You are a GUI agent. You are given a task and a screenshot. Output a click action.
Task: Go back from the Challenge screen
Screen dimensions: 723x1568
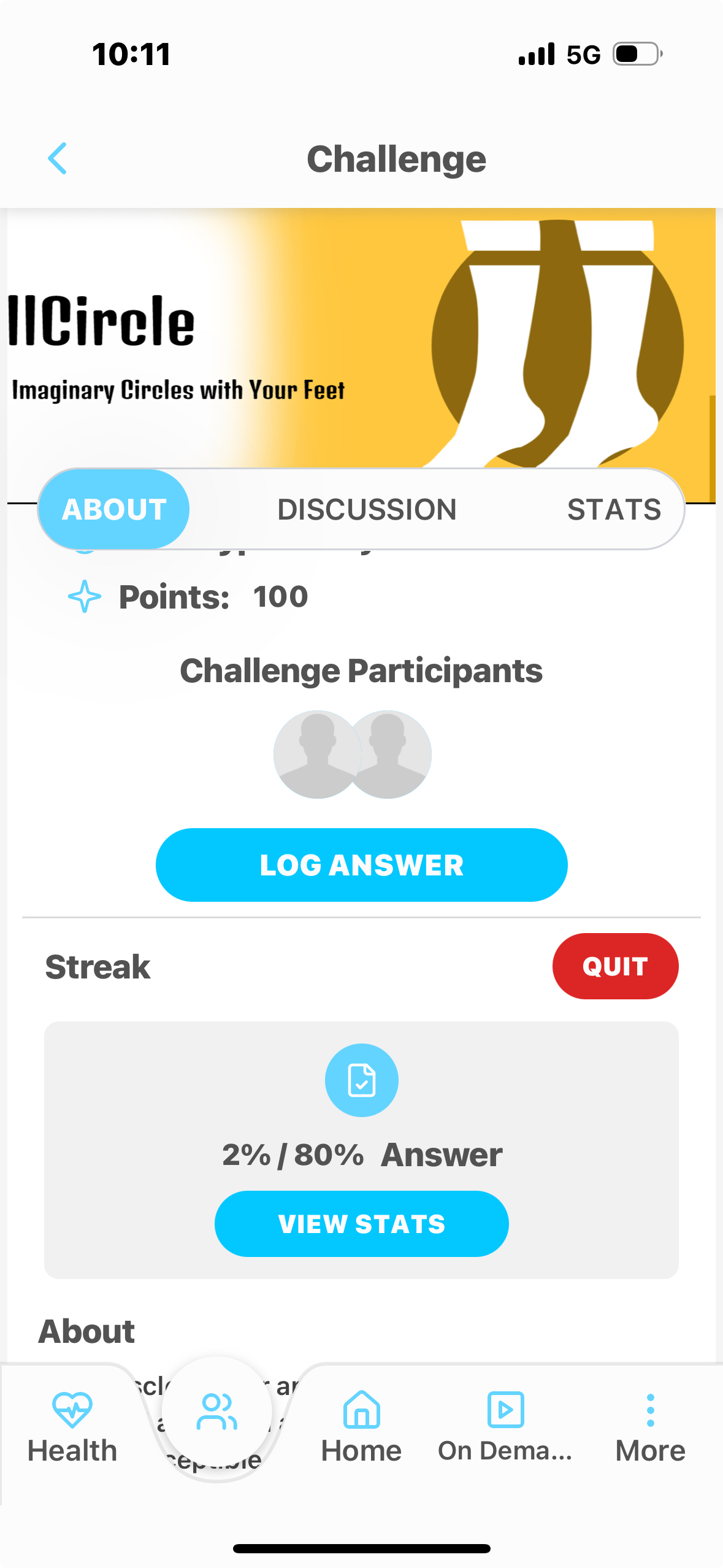[x=58, y=159]
